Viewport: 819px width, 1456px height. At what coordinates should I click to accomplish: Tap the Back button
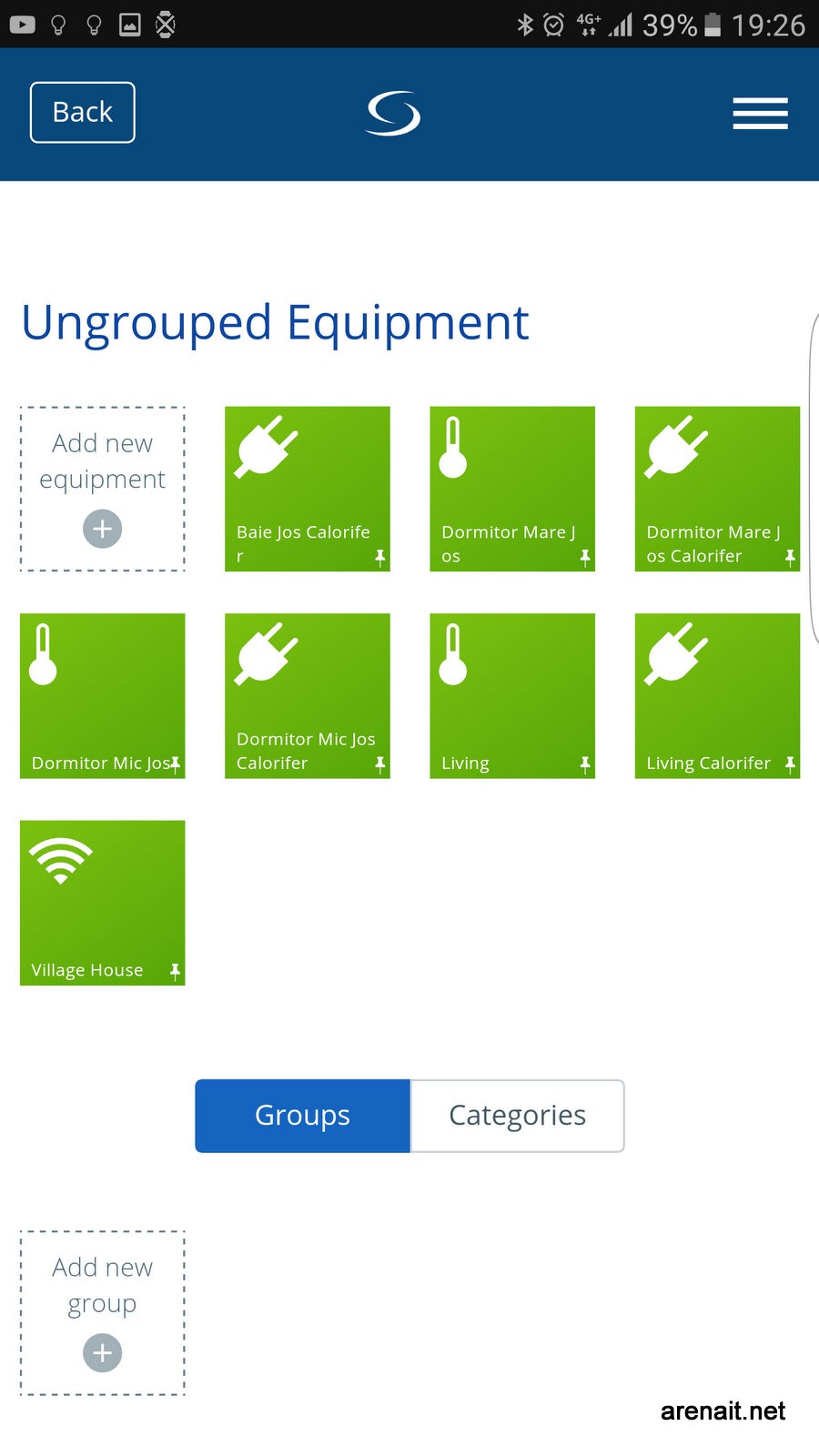[83, 113]
